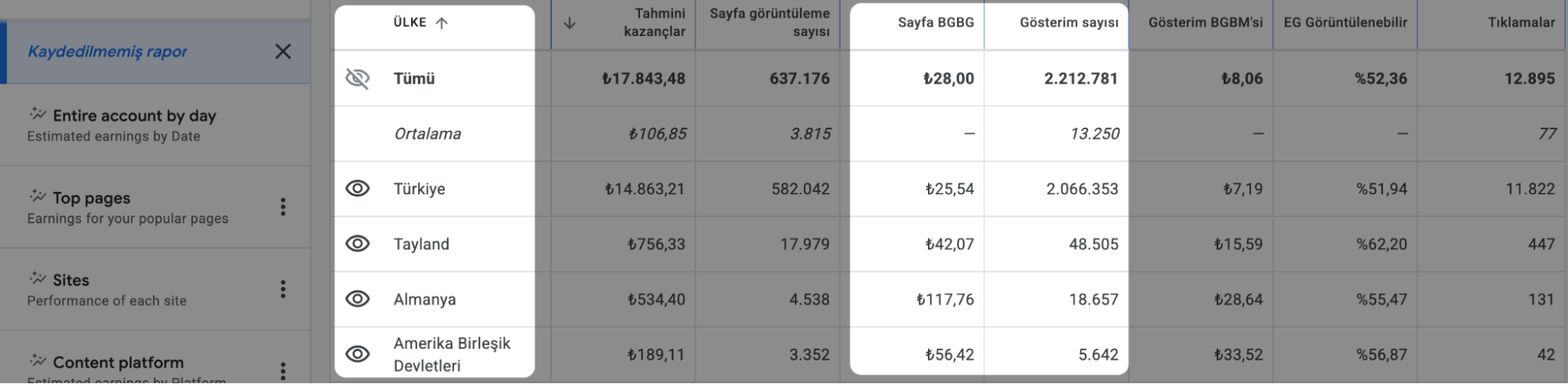Open more options for Top pages

tap(283, 207)
